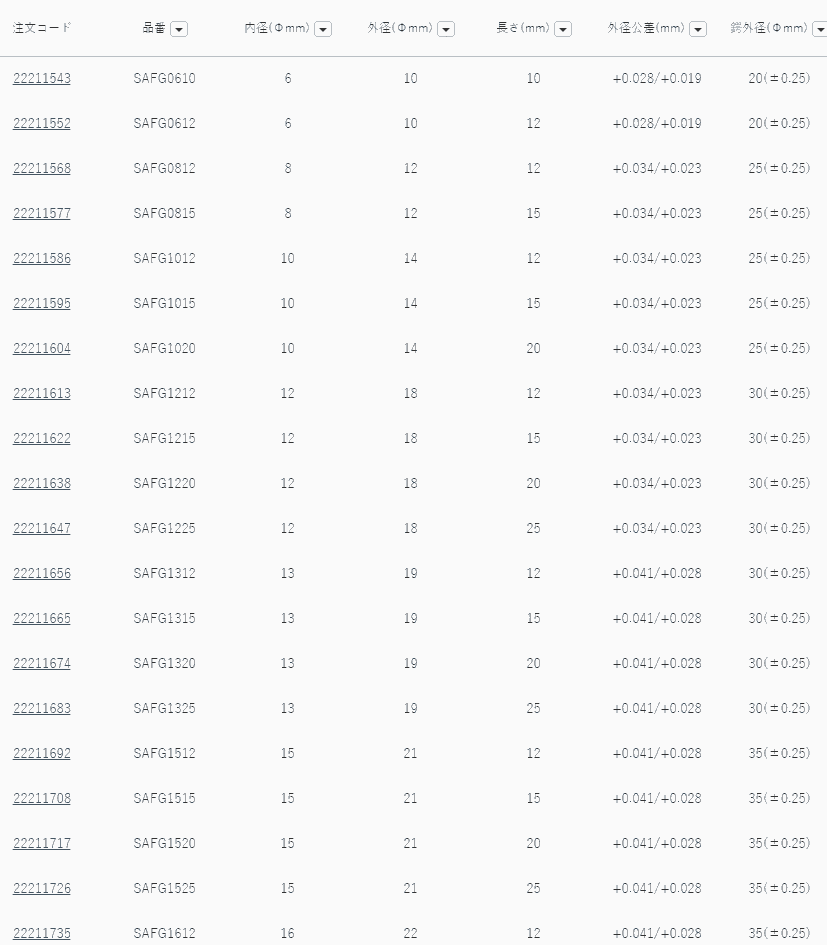Tap the 22211726 order link
The image size is (827, 945).
point(42,888)
